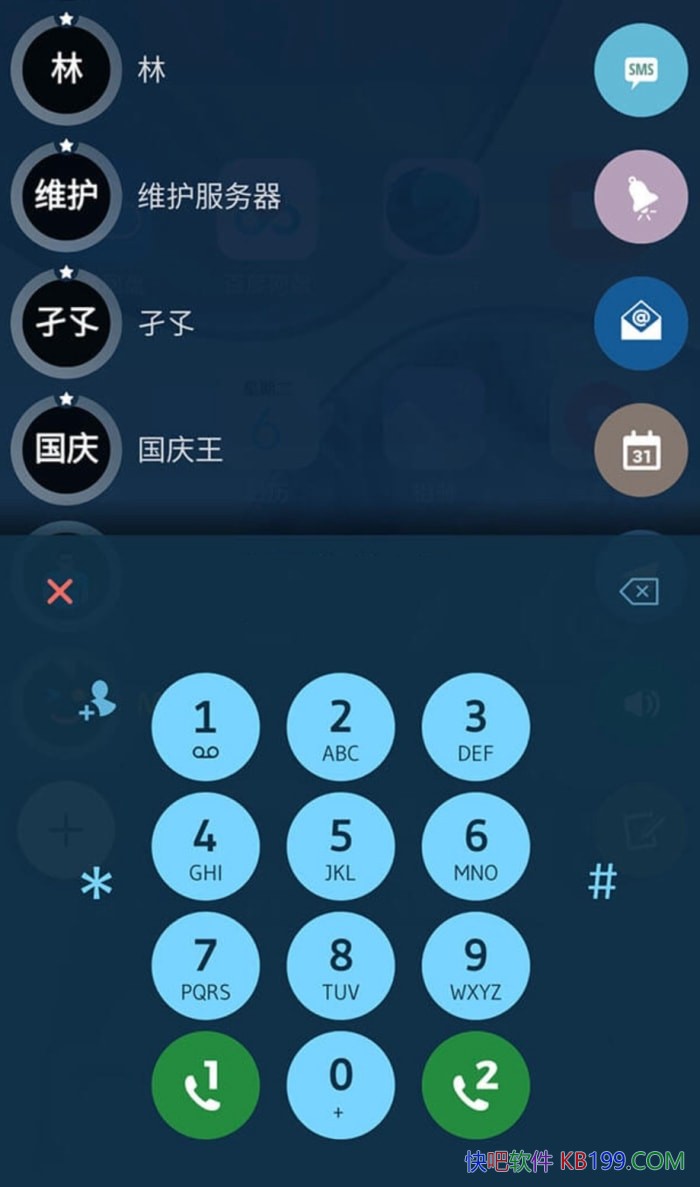Delete the last dialed digit

[x=639, y=593]
